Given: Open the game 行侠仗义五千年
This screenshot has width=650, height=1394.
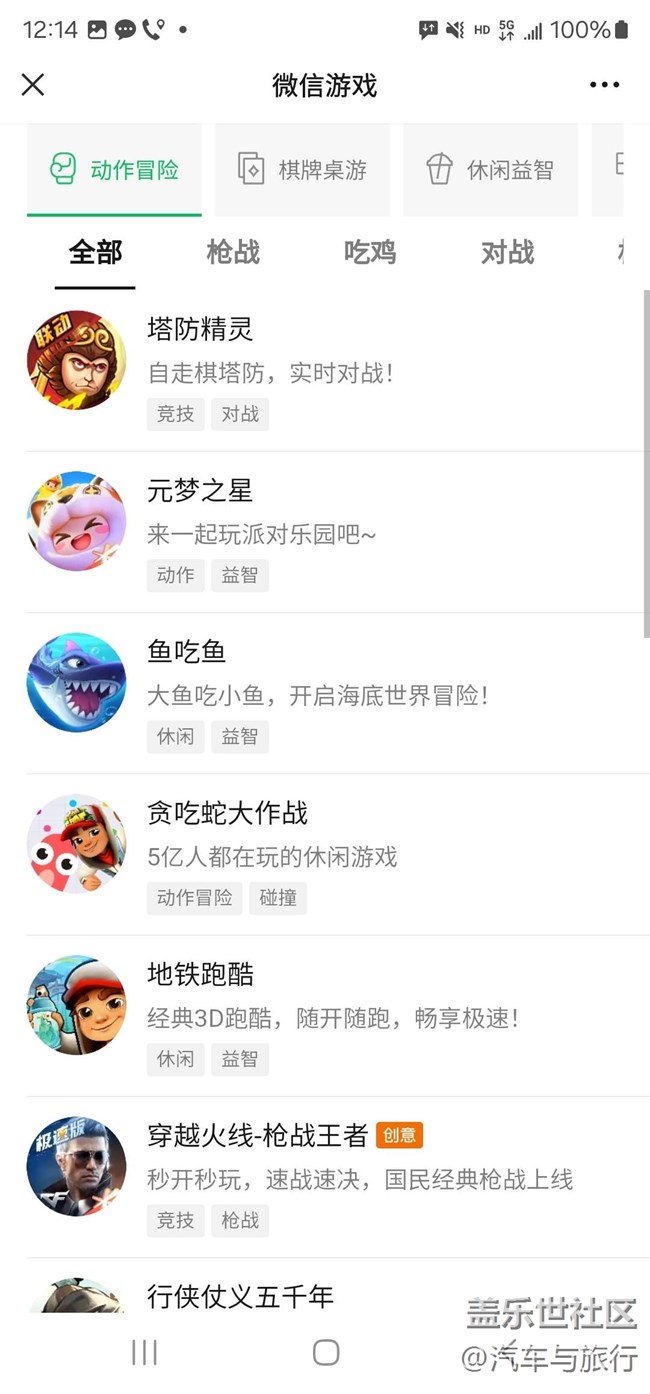Looking at the screenshot, I should point(240,1297).
